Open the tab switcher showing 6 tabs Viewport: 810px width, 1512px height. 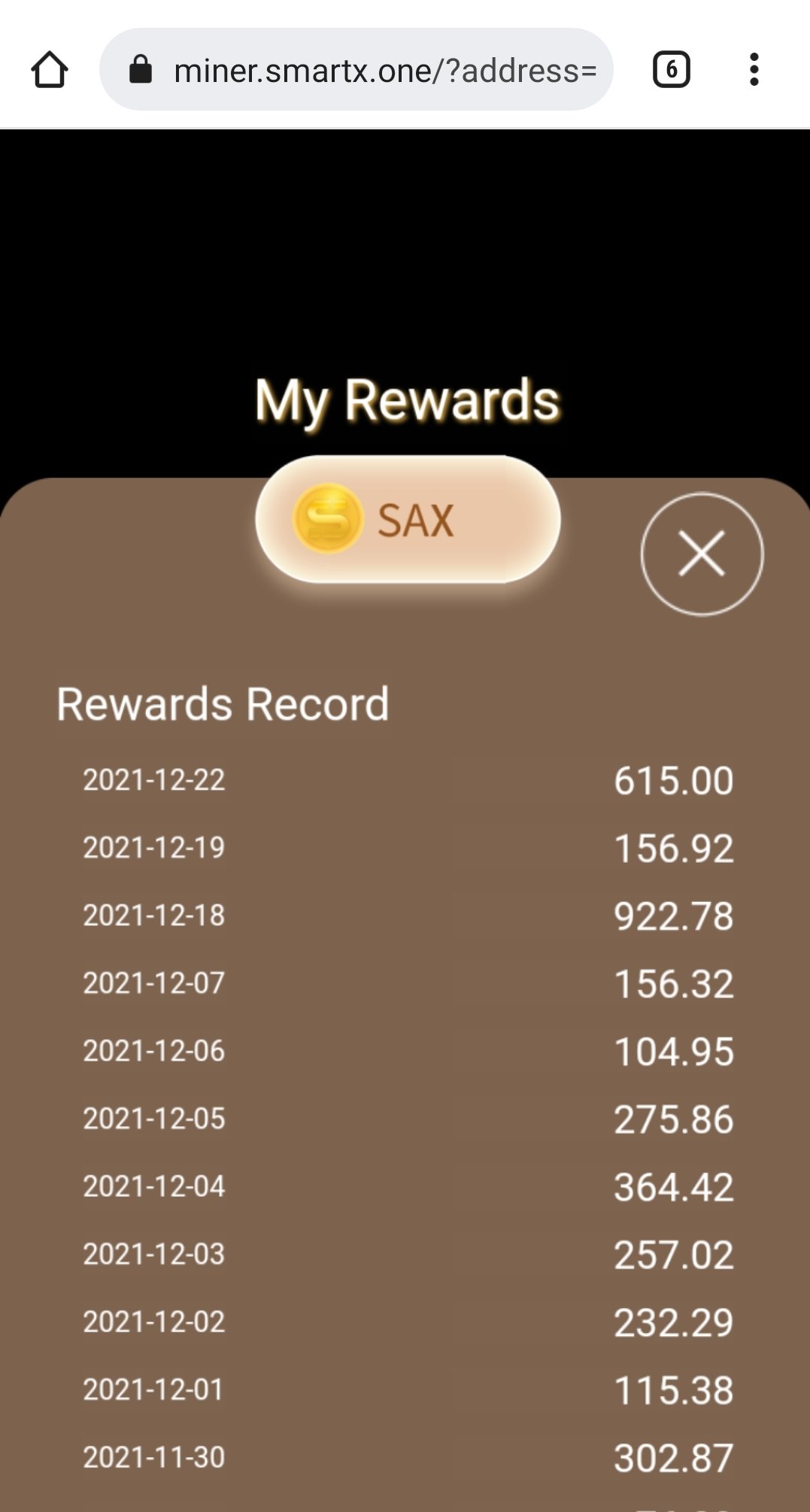click(671, 70)
